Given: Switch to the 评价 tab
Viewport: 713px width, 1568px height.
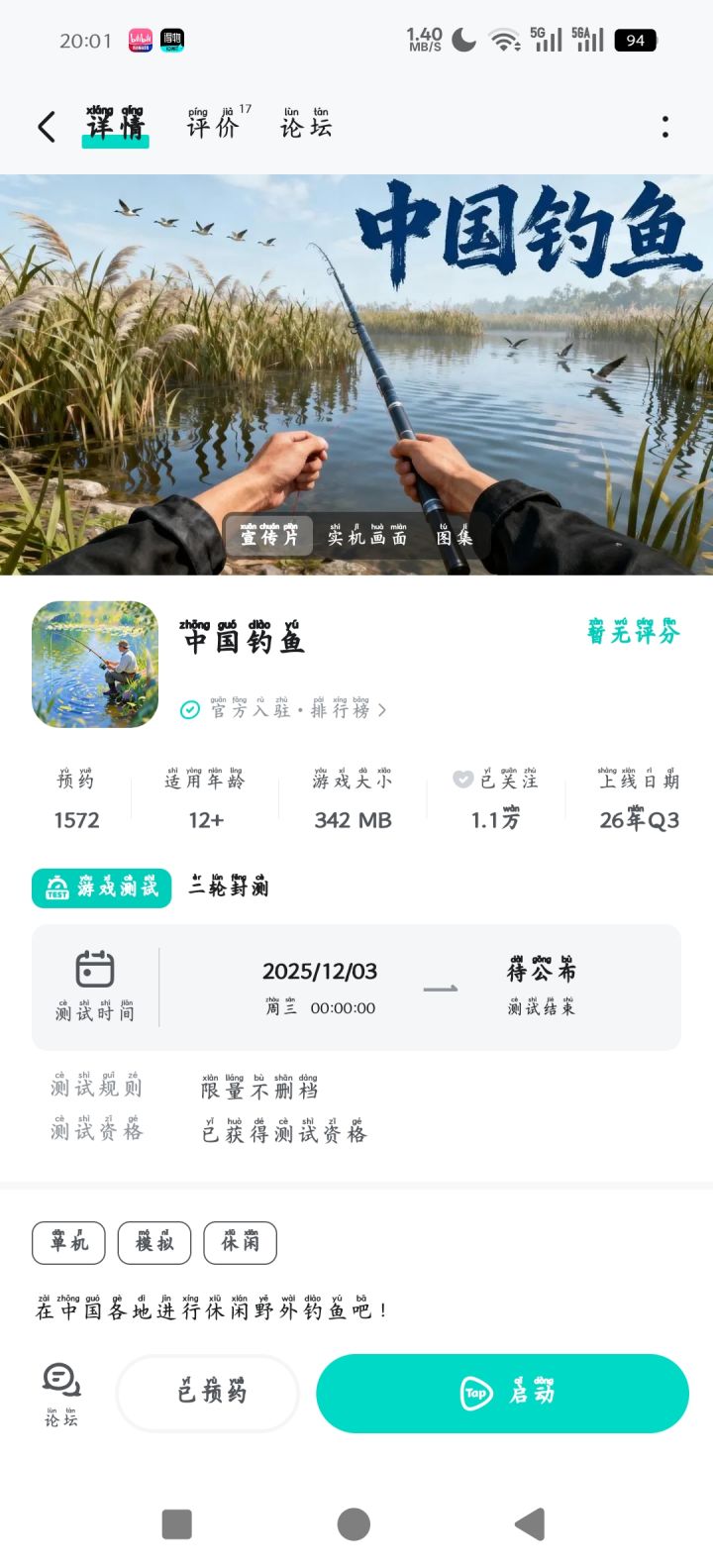Looking at the screenshot, I should click(x=210, y=127).
